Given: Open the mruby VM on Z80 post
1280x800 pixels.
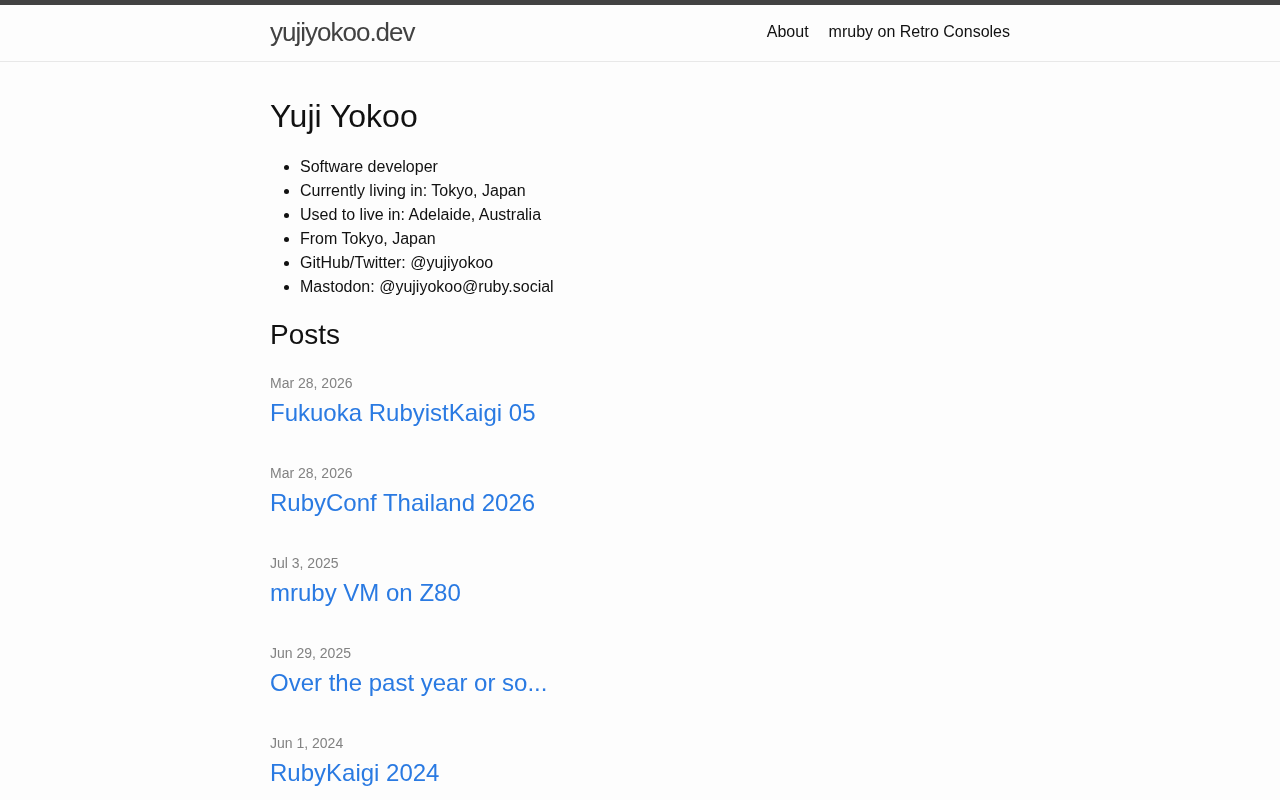Looking at the screenshot, I should coord(365,593).
